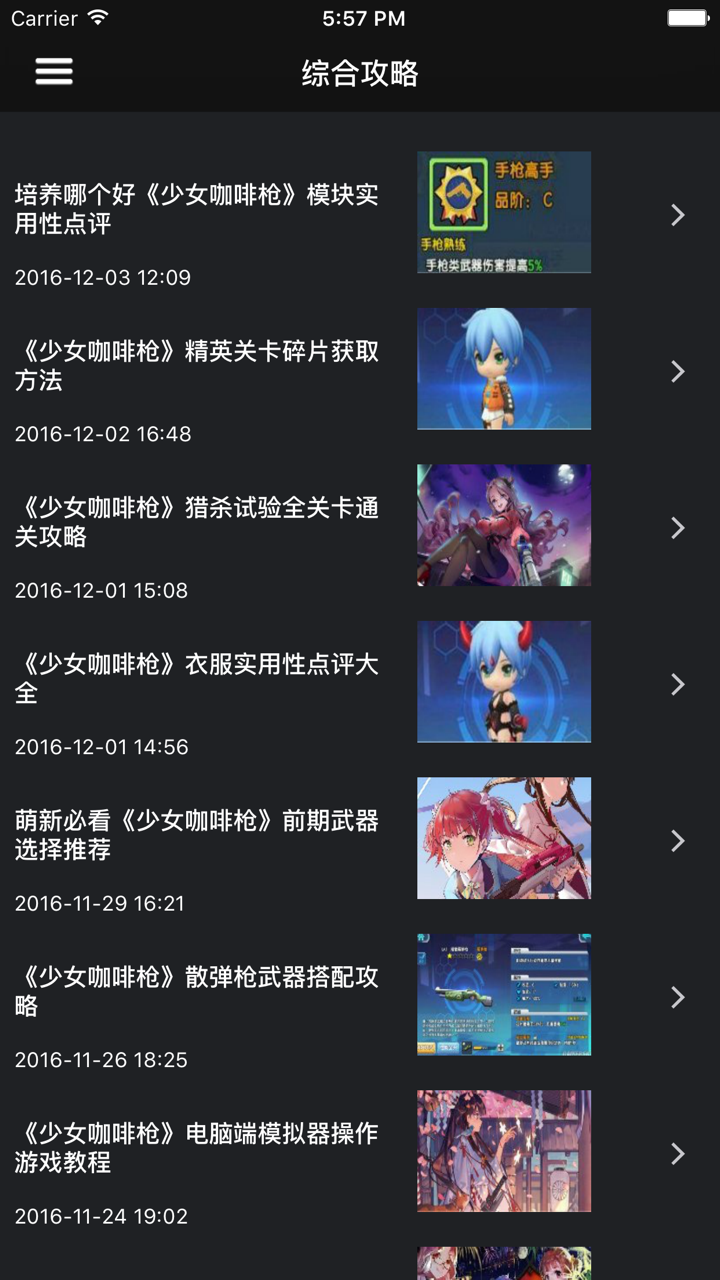
Task: Open the 综合攻略 title bar
Action: pos(360,73)
